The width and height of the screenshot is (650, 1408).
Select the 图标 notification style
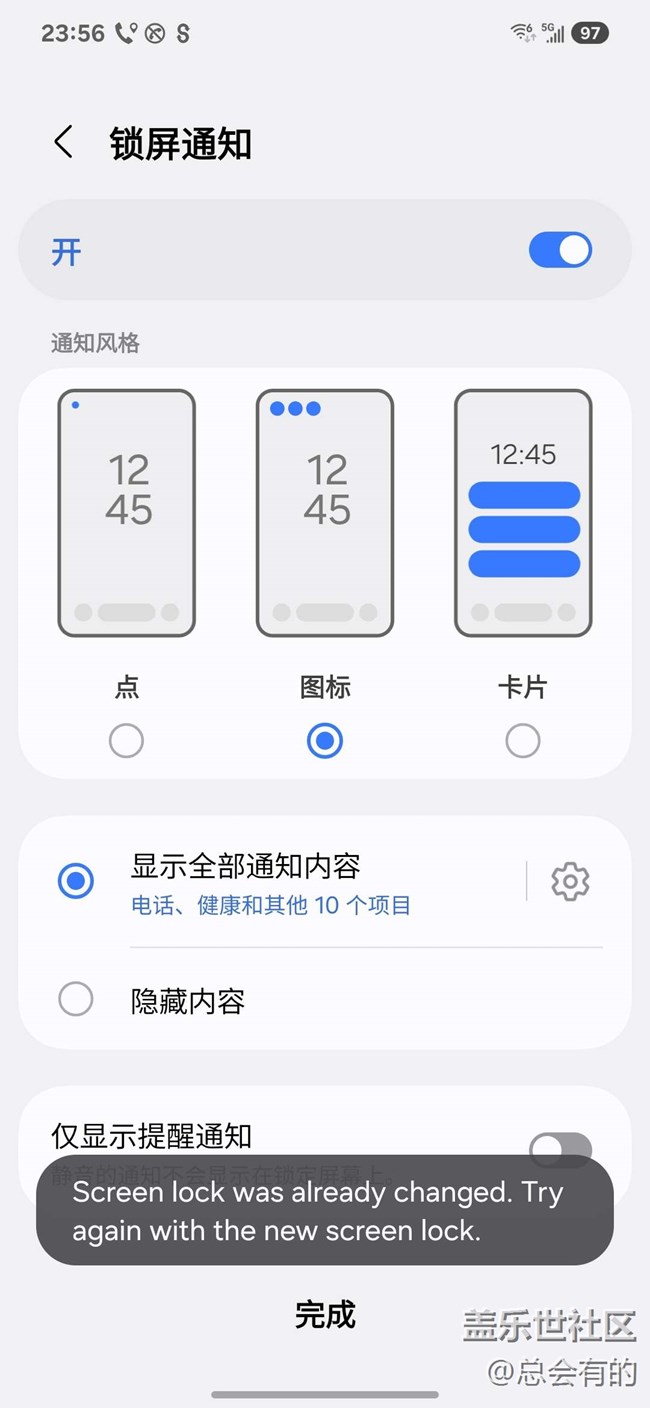pyautogui.click(x=325, y=741)
